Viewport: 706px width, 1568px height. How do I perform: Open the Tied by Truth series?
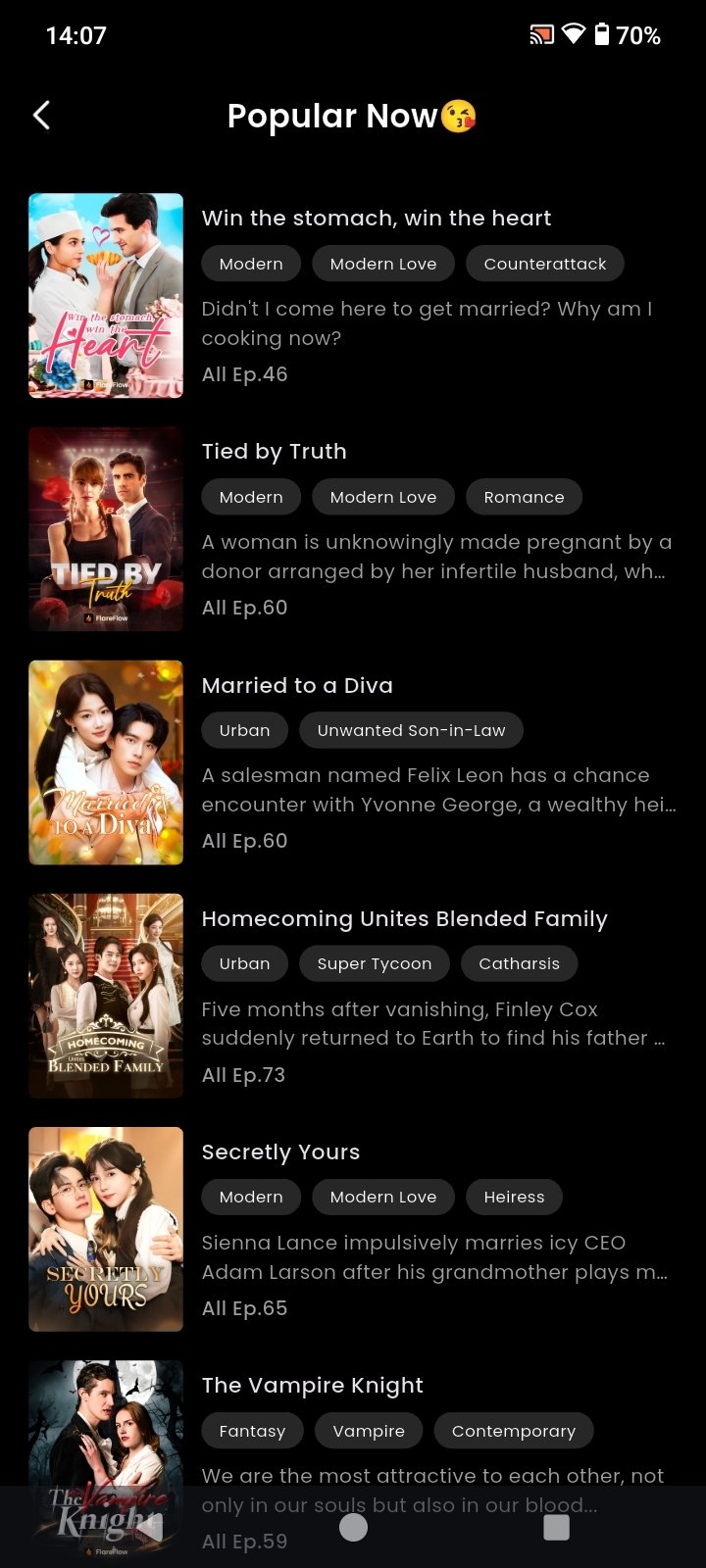coord(275,452)
